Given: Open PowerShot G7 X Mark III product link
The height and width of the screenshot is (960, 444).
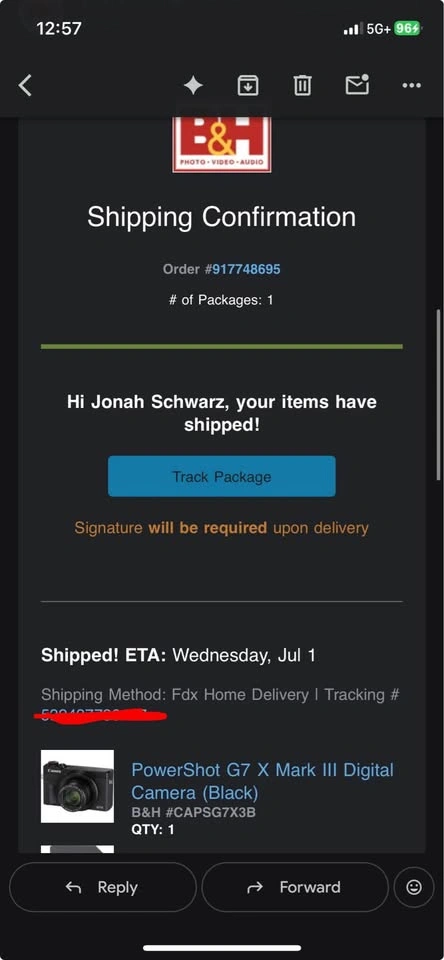Looking at the screenshot, I should (x=263, y=781).
